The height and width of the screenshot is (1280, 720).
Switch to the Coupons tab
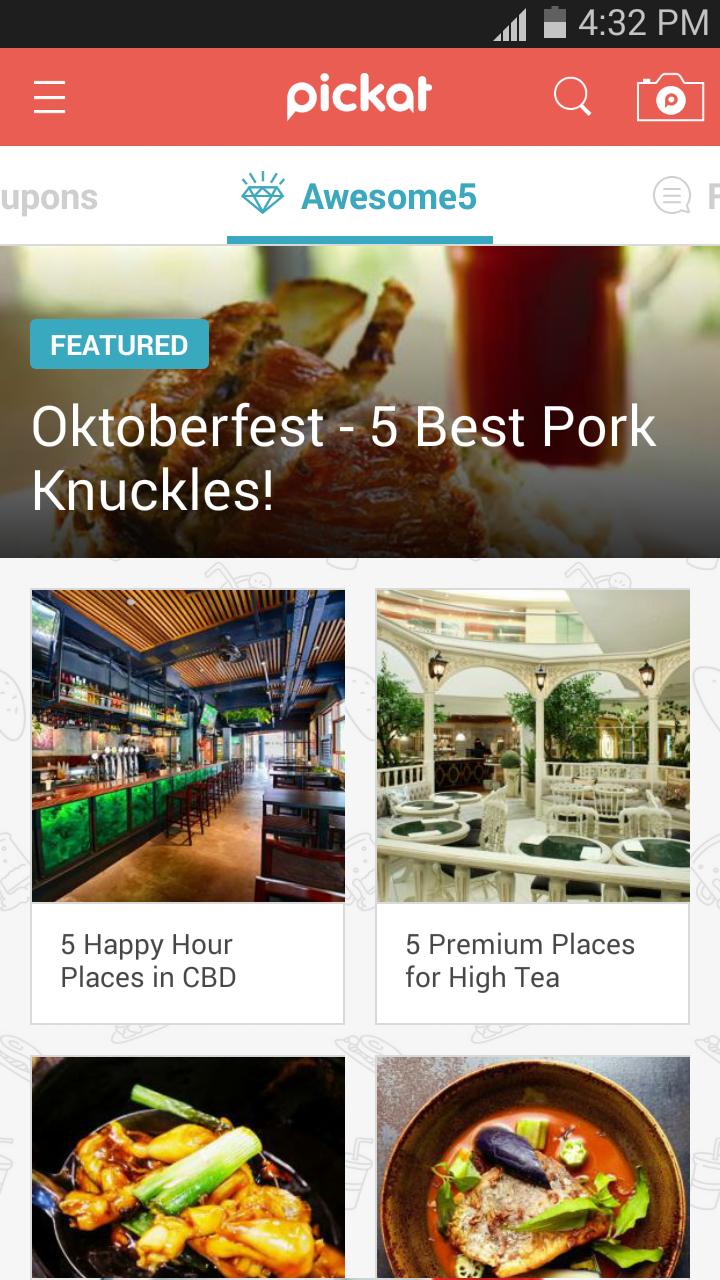click(x=50, y=197)
